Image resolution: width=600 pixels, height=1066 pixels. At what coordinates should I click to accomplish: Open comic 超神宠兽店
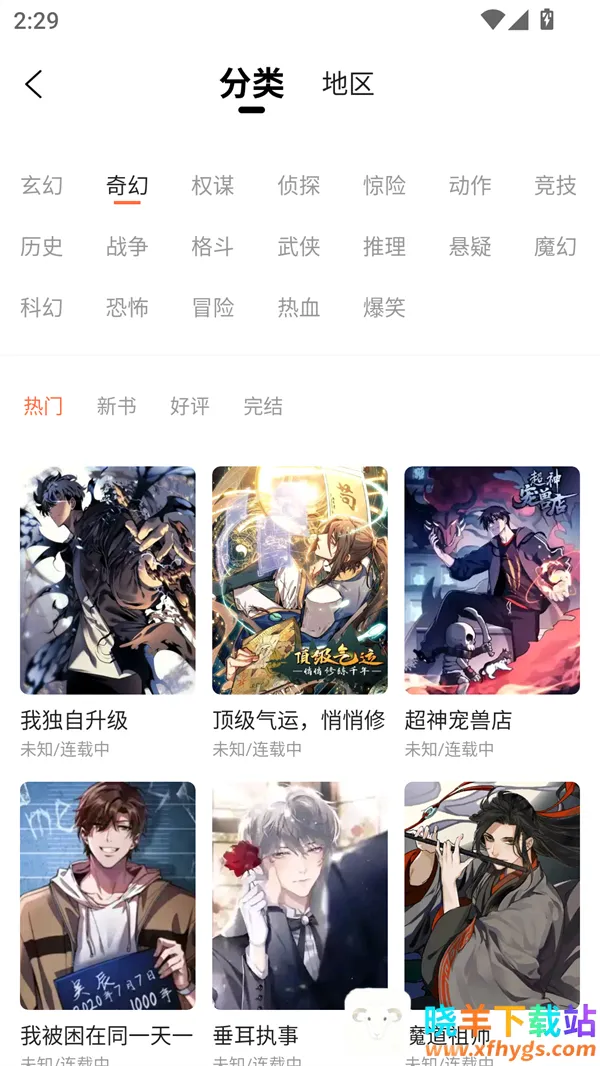coord(492,580)
